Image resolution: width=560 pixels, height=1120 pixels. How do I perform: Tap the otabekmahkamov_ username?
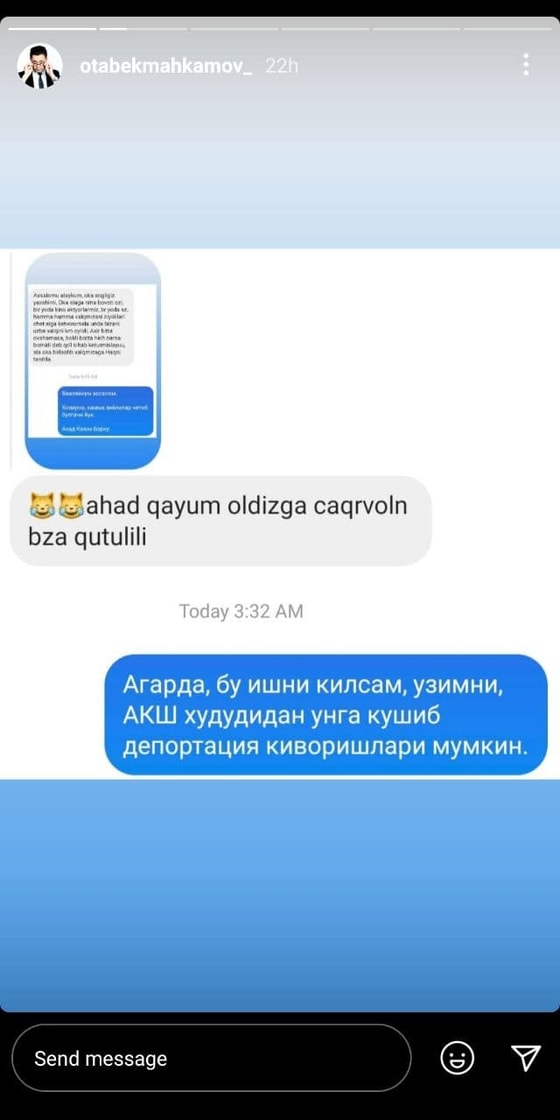(x=166, y=66)
